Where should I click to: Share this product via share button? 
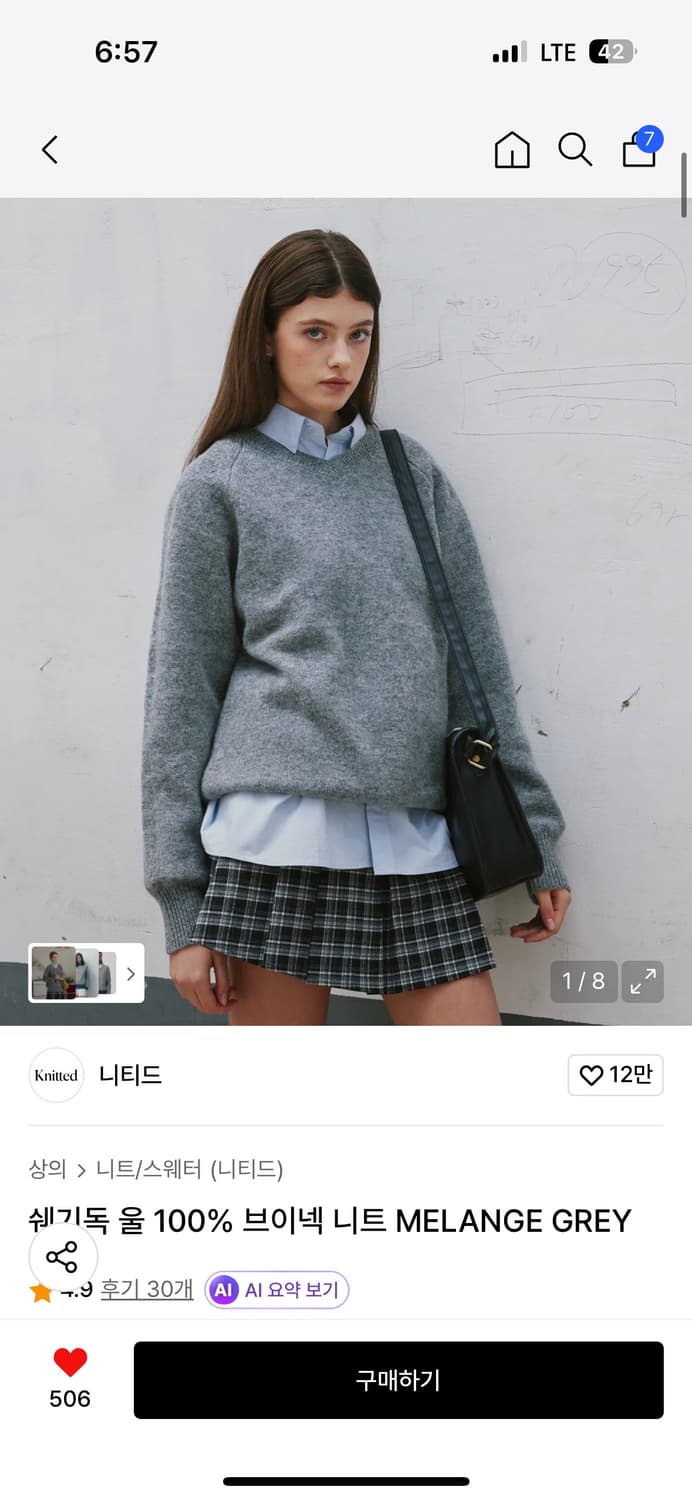(x=62, y=1257)
